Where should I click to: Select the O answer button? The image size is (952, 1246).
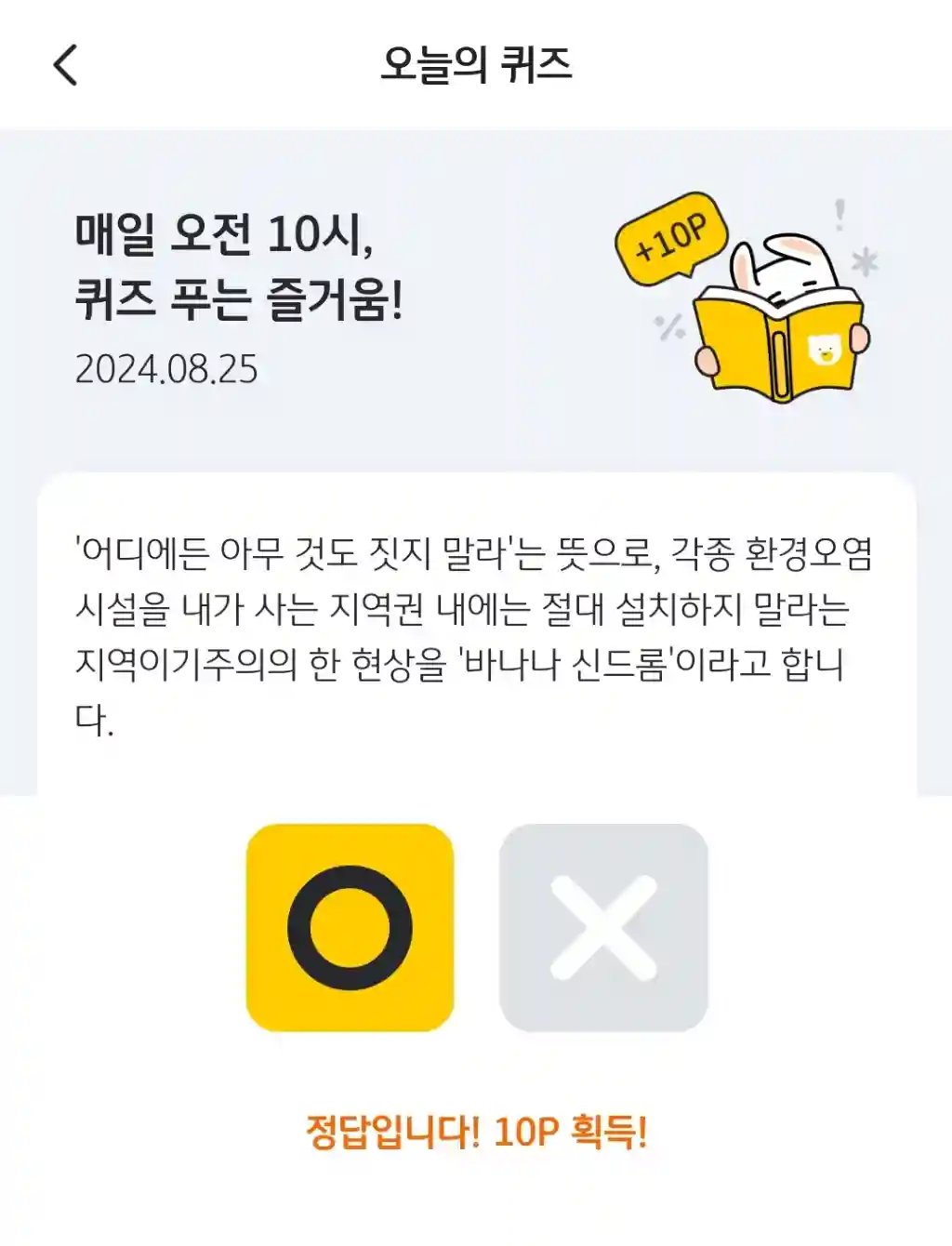[x=350, y=927]
